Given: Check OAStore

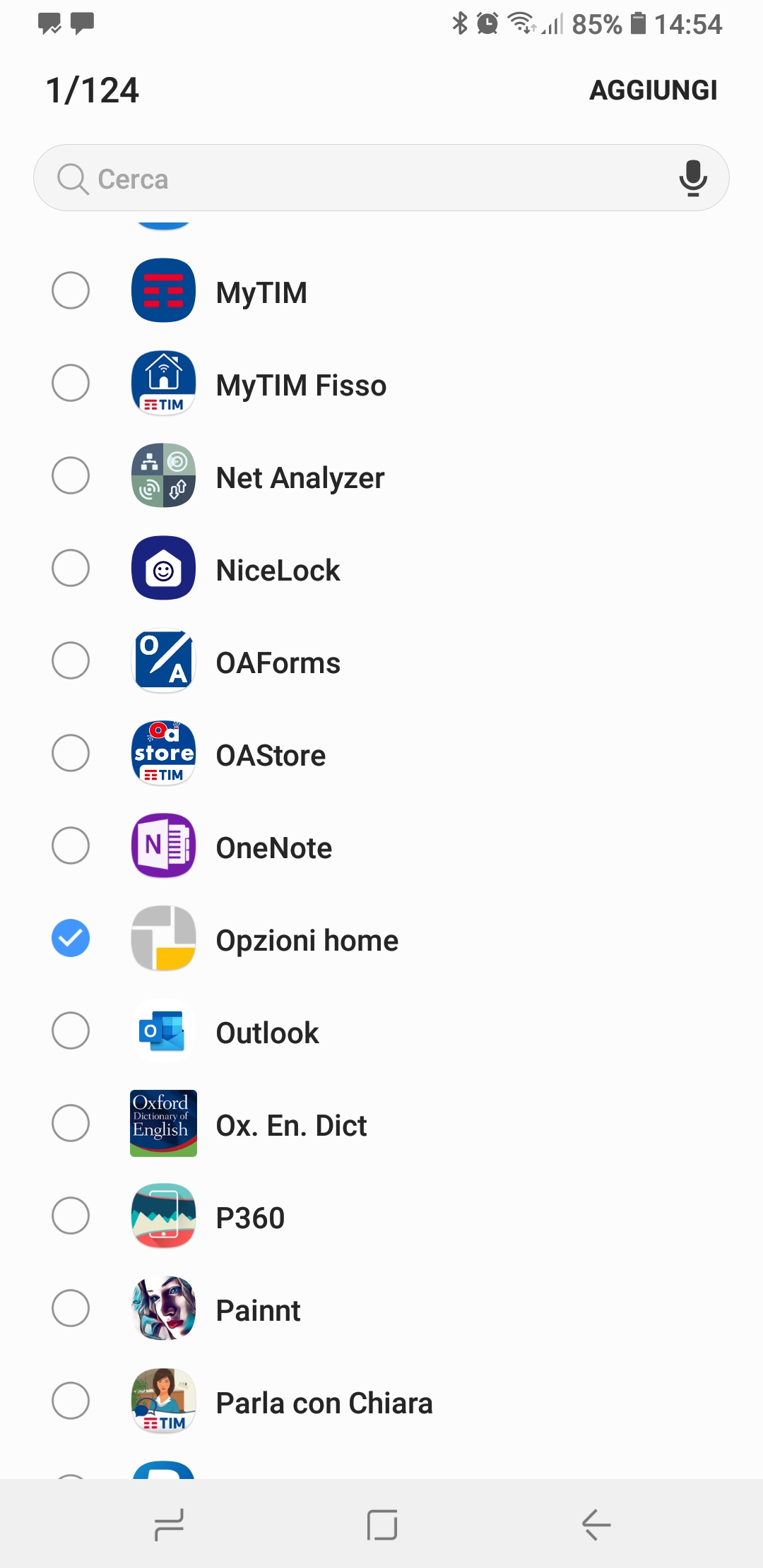Looking at the screenshot, I should 71,753.
